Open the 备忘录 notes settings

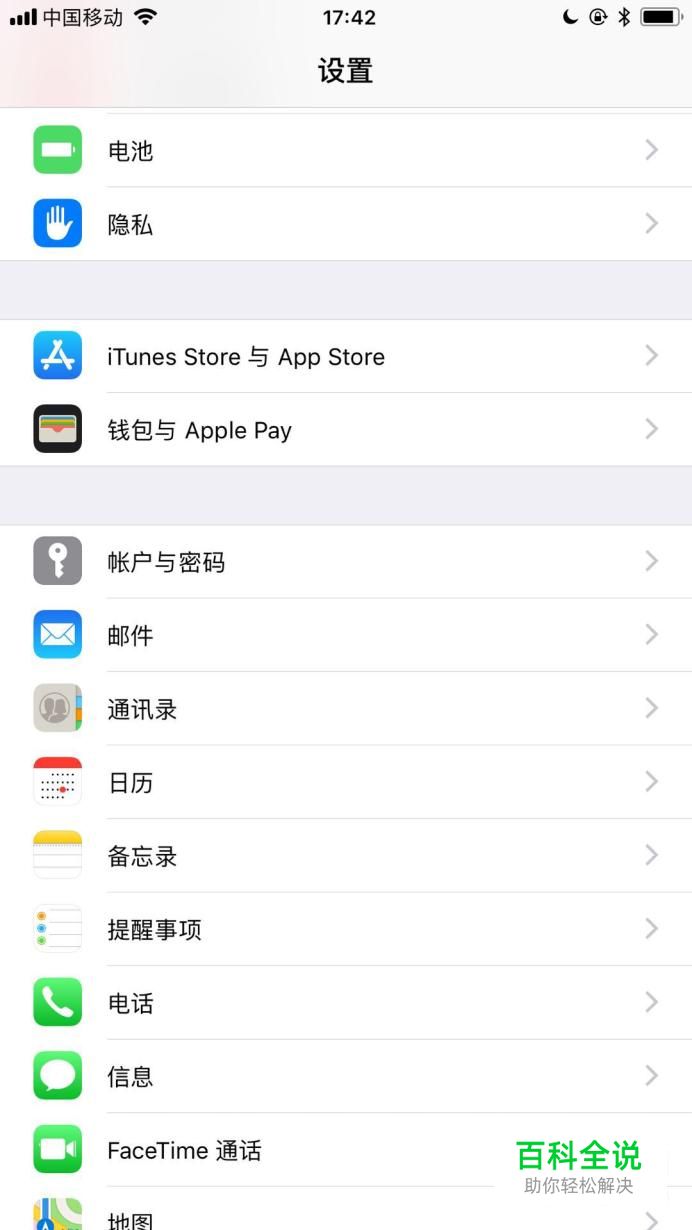point(346,856)
